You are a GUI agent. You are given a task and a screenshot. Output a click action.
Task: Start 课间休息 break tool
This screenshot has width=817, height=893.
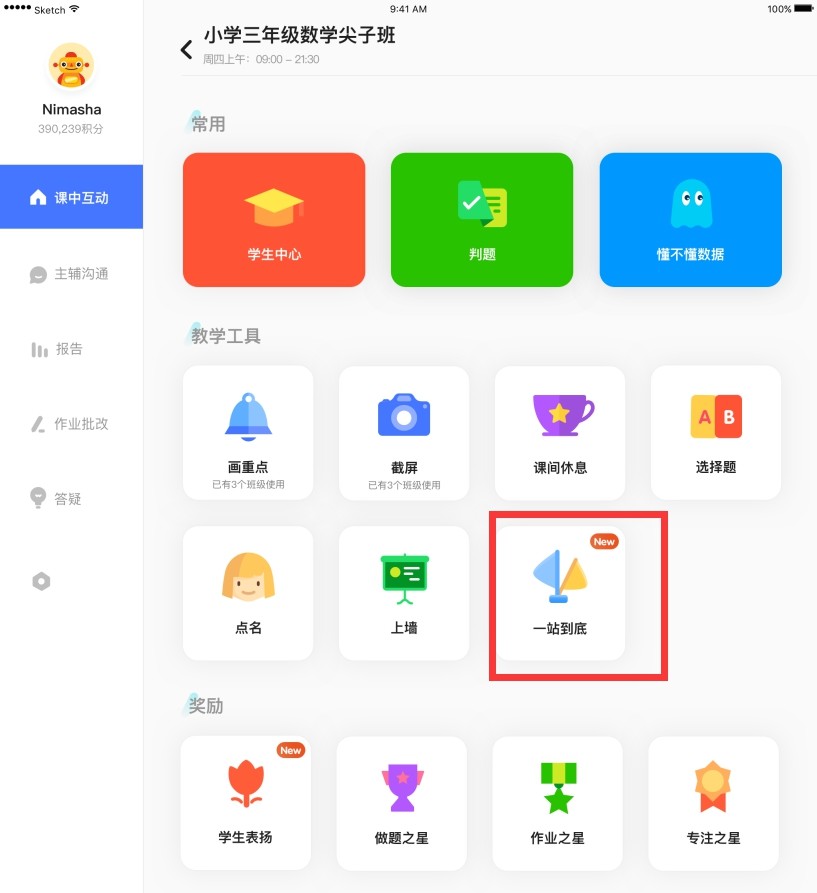click(x=560, y=433)
